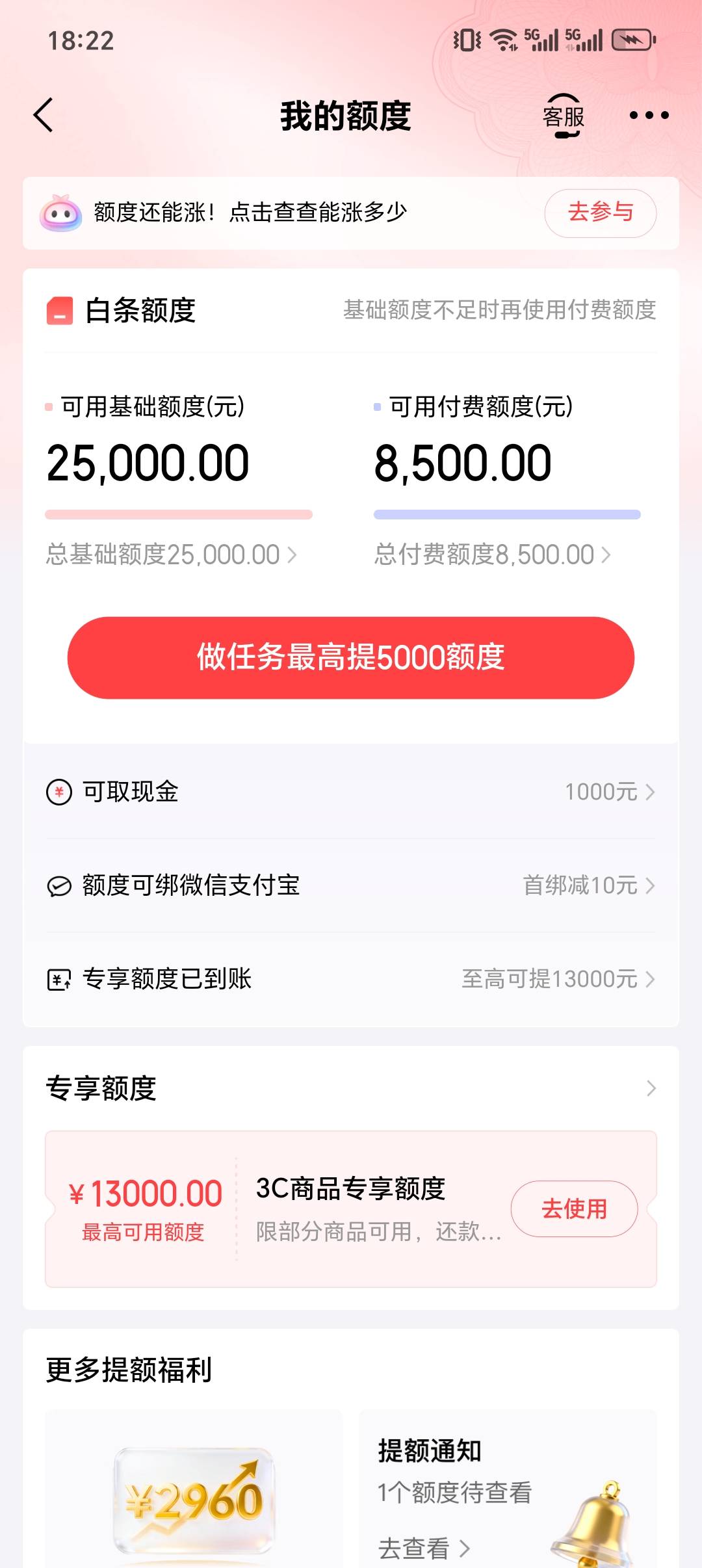Tap 去查看 in 提额通知 card
This screenshot has height=1568, width=702.
point(424,1548)
